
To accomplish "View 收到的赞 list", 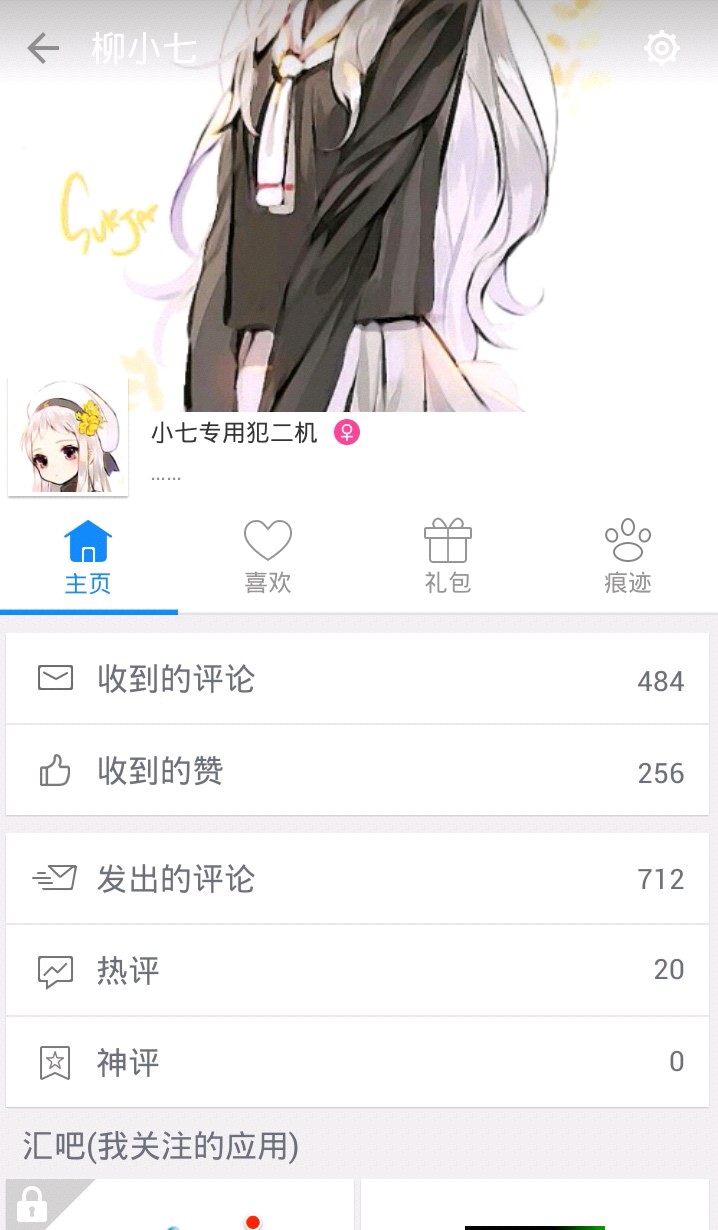I will coord(358,771).
